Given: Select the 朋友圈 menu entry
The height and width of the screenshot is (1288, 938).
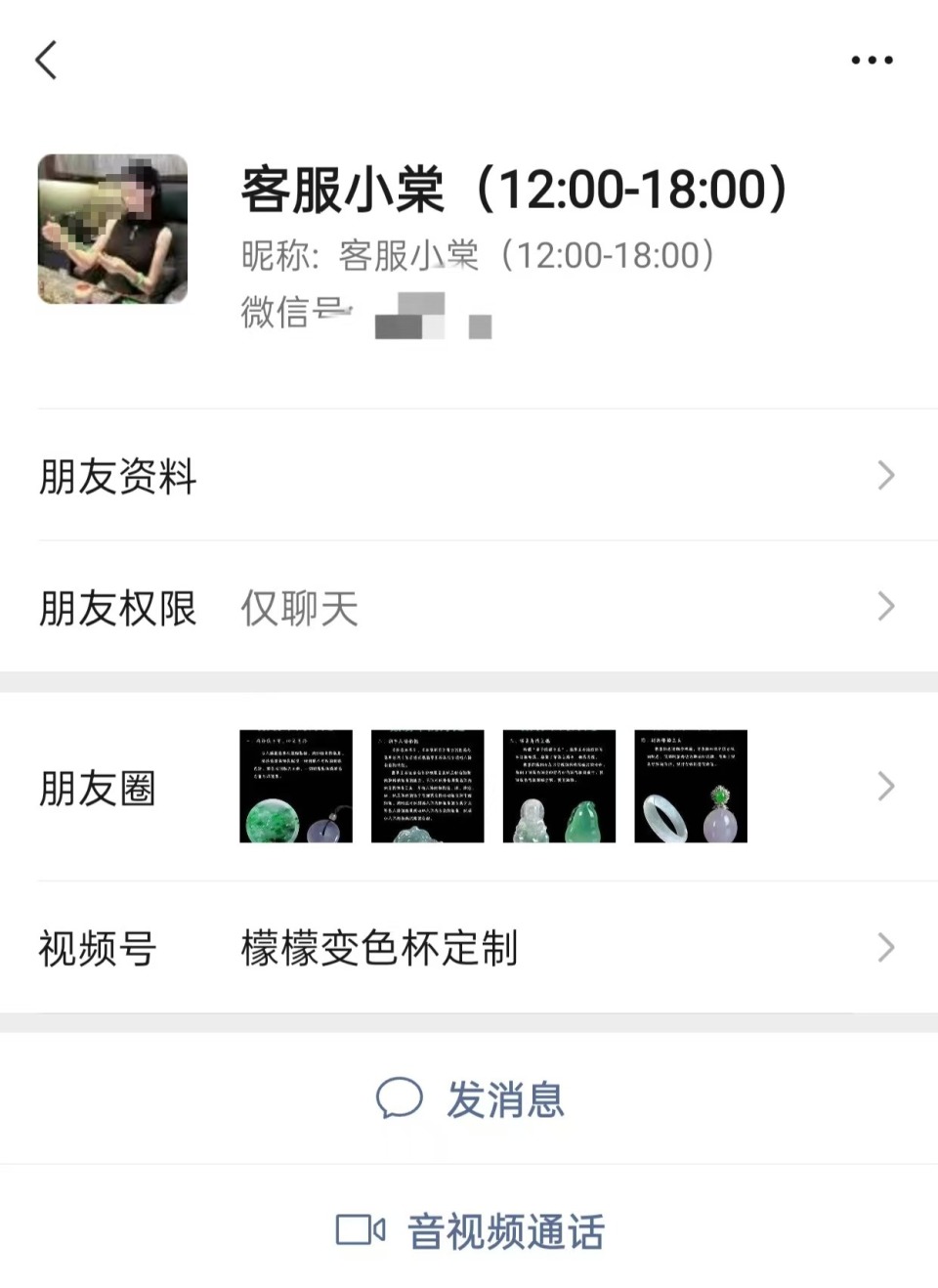Looking at the screenshot, I should [96, 789].
